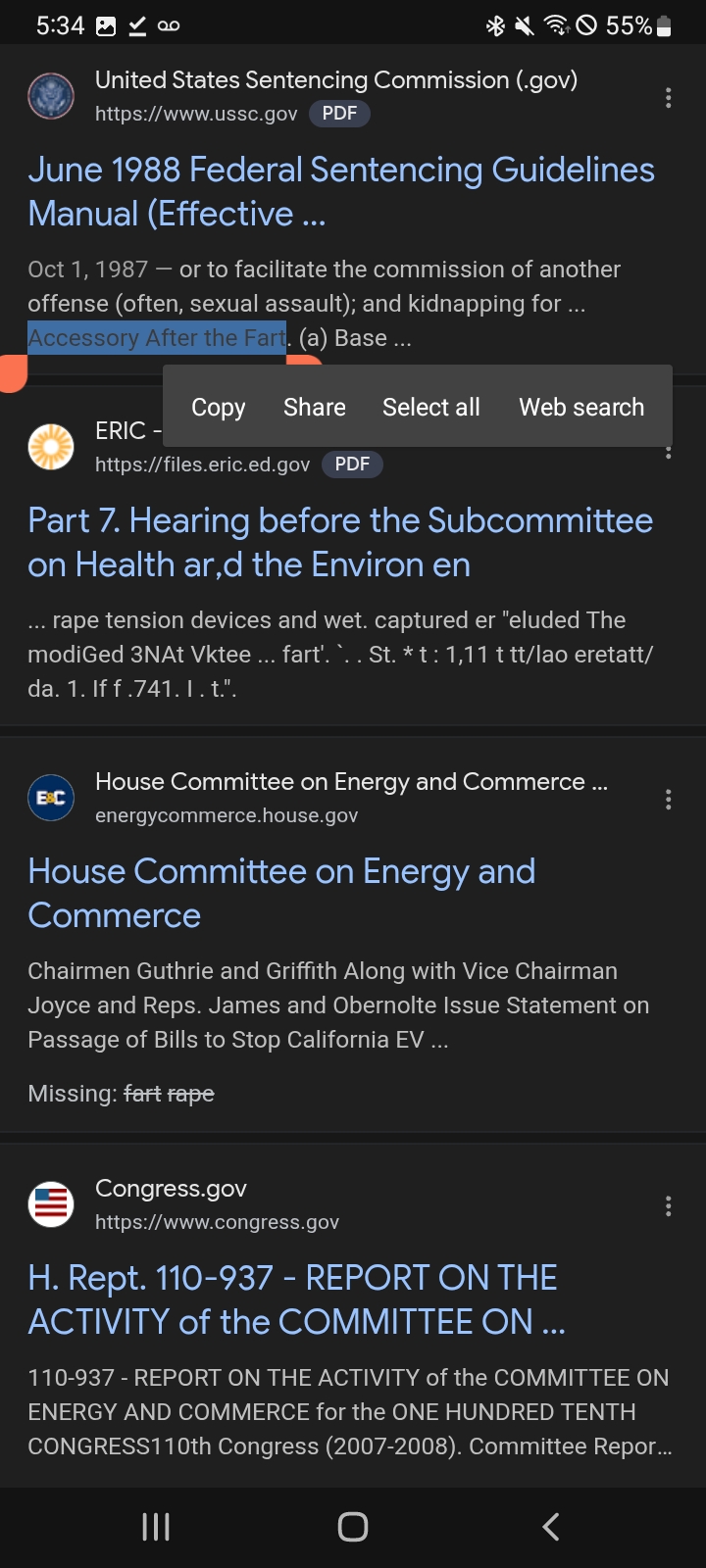
Task: Open overflow menu for House Committee result
Action: coord(668,799)
